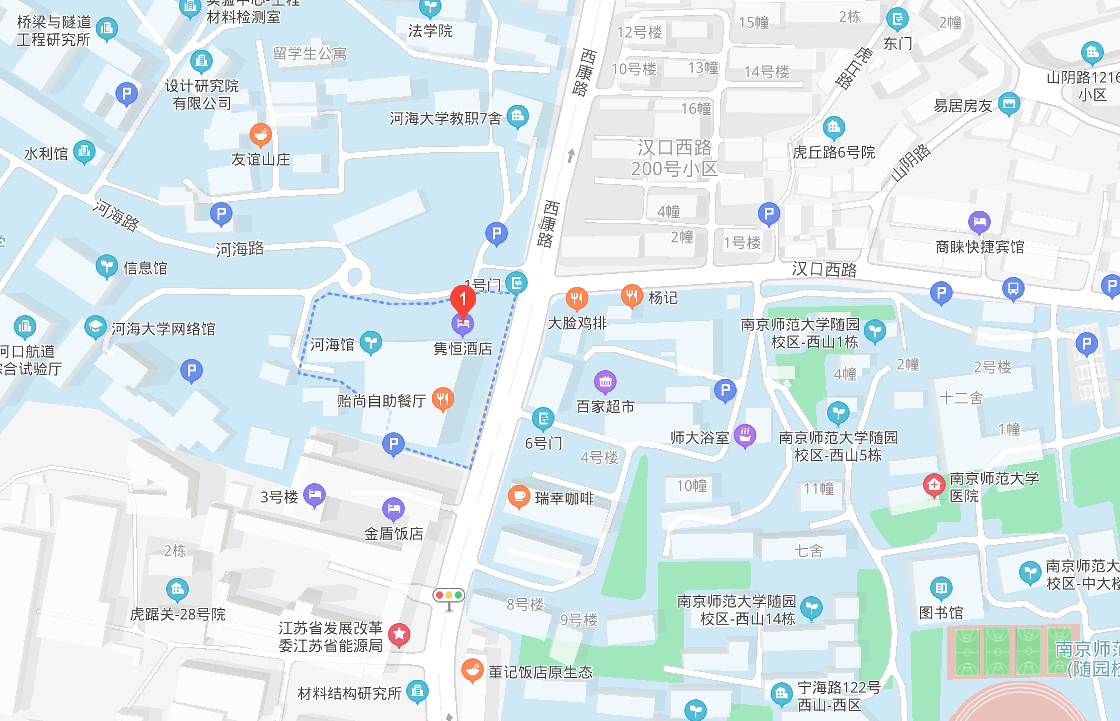Image resolution: width=1120 pixels, height=721 pixels.
Task: Open the 瑞幸咖啡 coffee shop marker
Action: tap(518, 495)
